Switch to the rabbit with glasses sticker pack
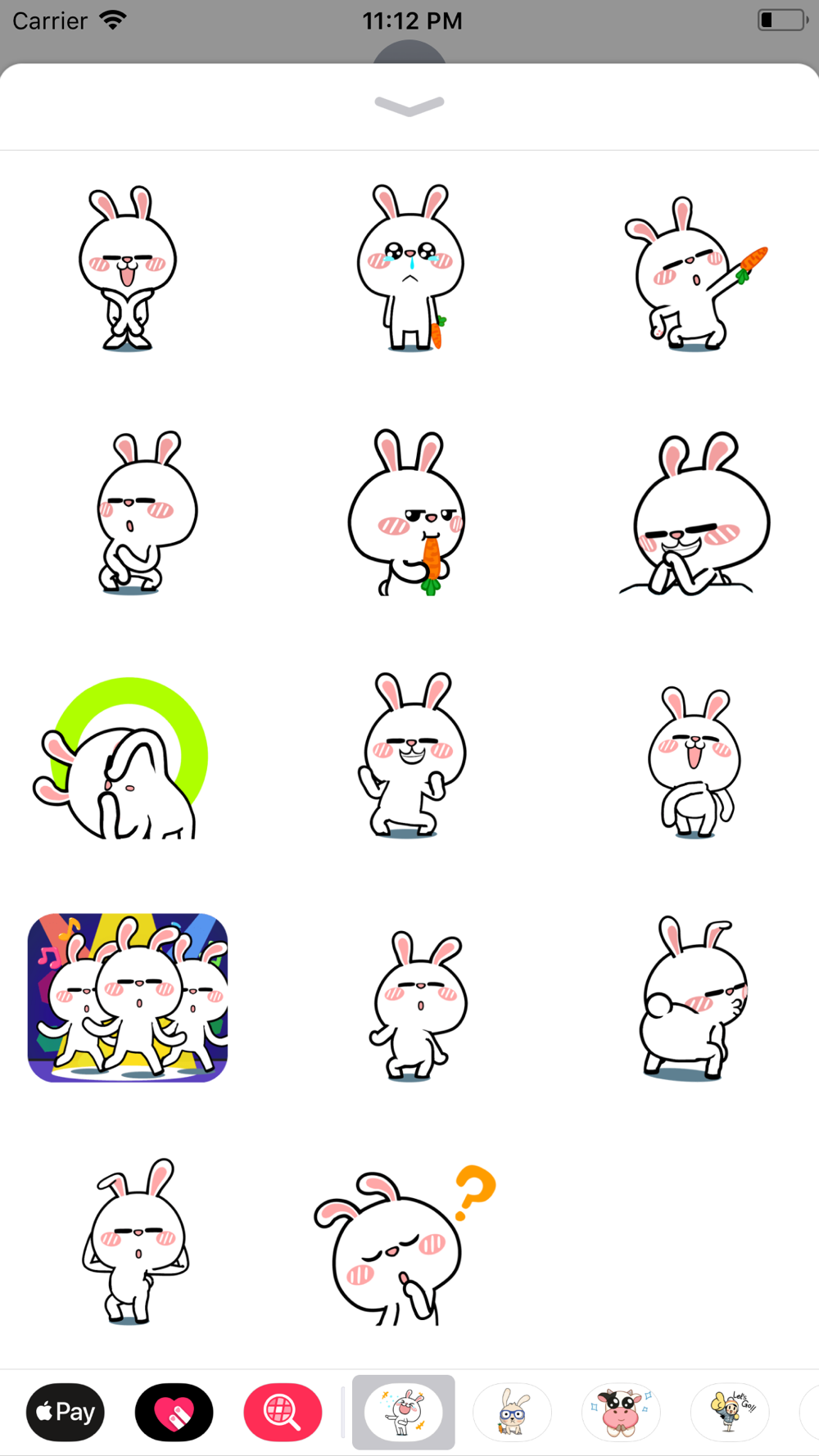819x1456 pixels. [x=512, y=1412]
